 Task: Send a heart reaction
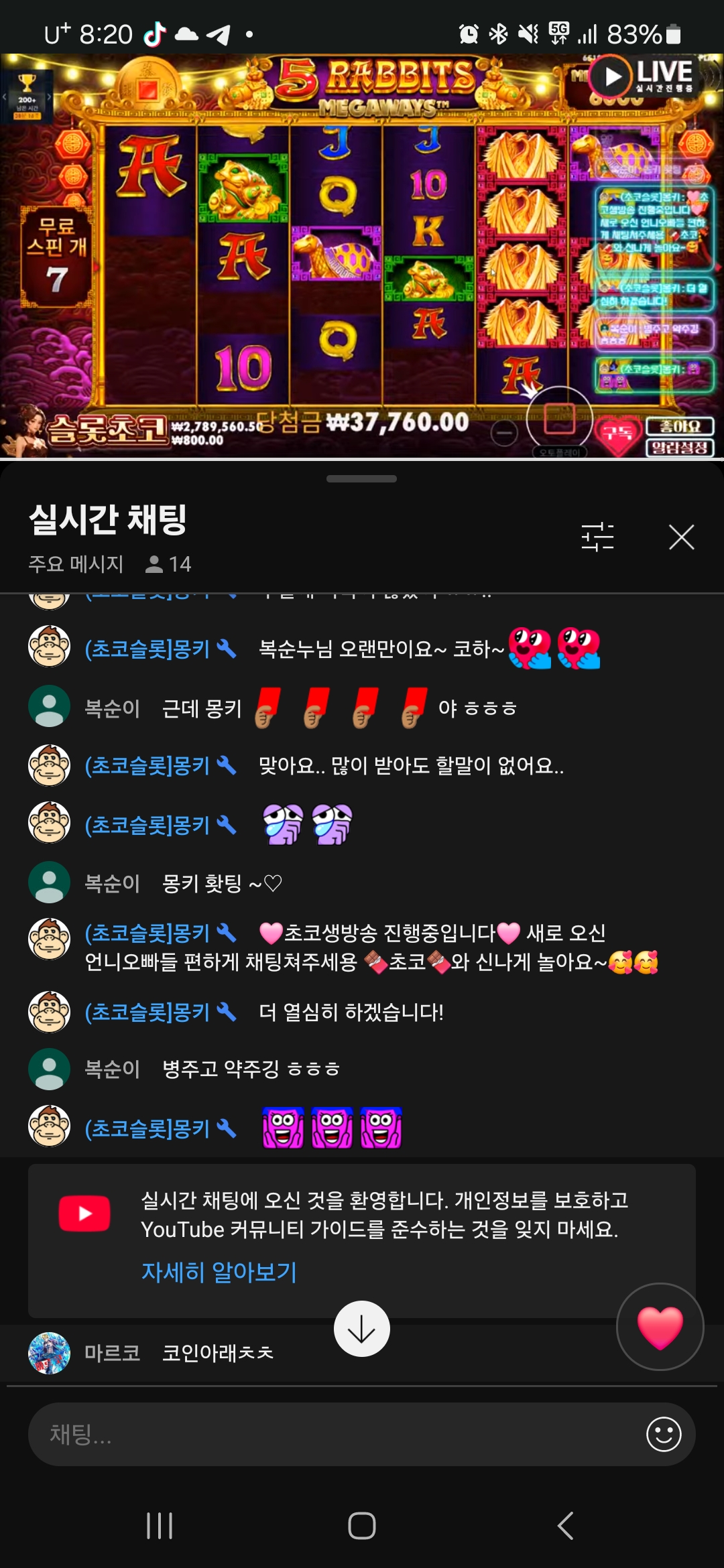coord(660,1327)
